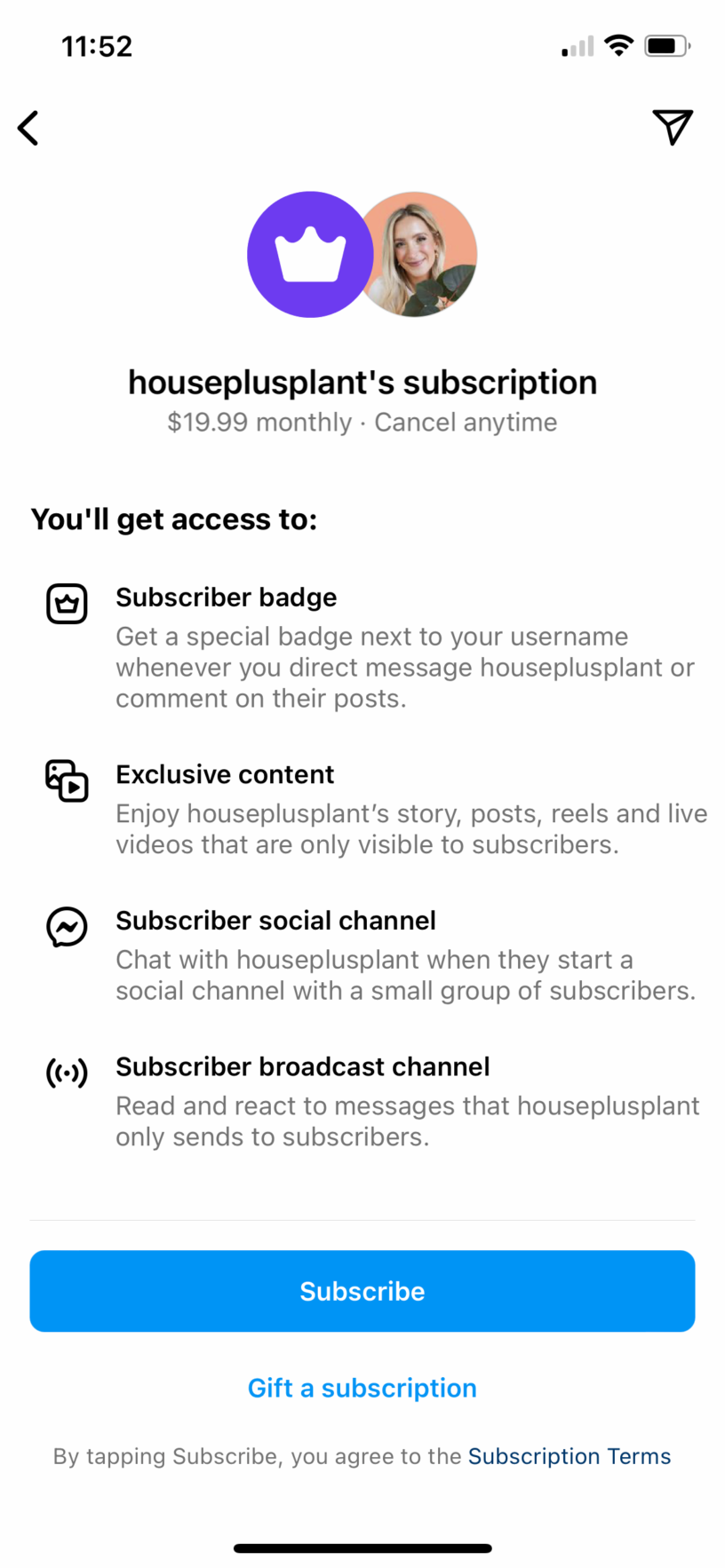725x1568 pixels.
Task: Tap the You'll get access to heading
Action: point(174,519)
